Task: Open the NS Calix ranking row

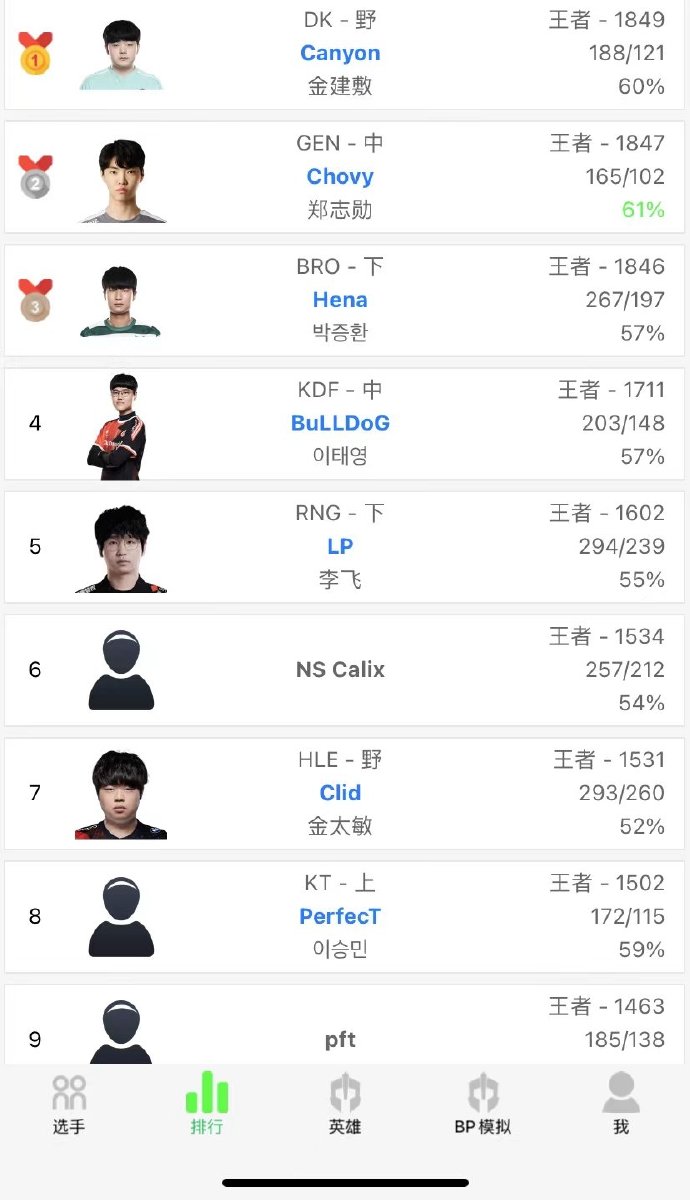Action: [340, 669]
